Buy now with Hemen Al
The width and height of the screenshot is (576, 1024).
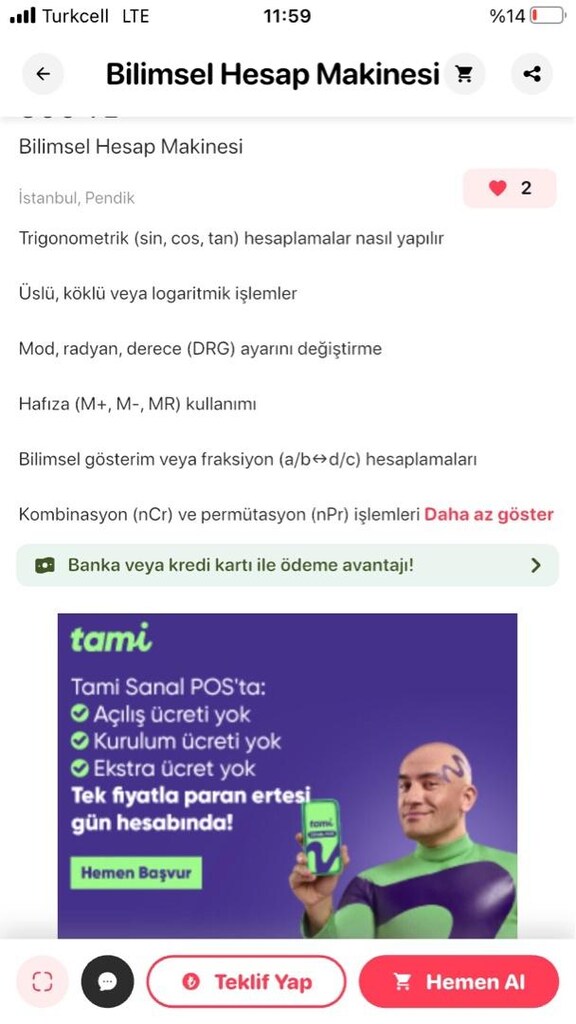click(x=459, y=982)
